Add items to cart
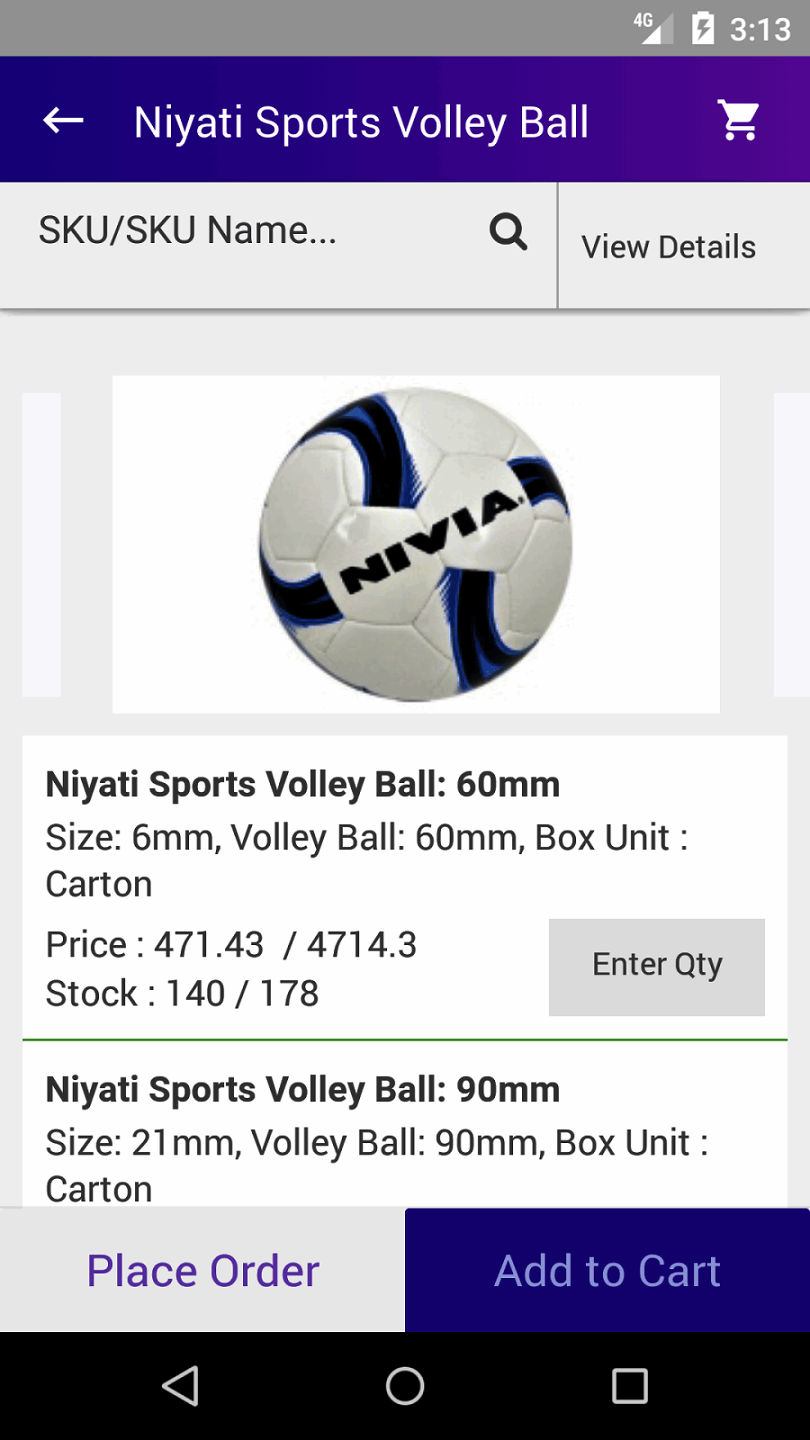The width and height of the screenshot is (810, 1440). pyautogui.click(x=607, y=1271)
